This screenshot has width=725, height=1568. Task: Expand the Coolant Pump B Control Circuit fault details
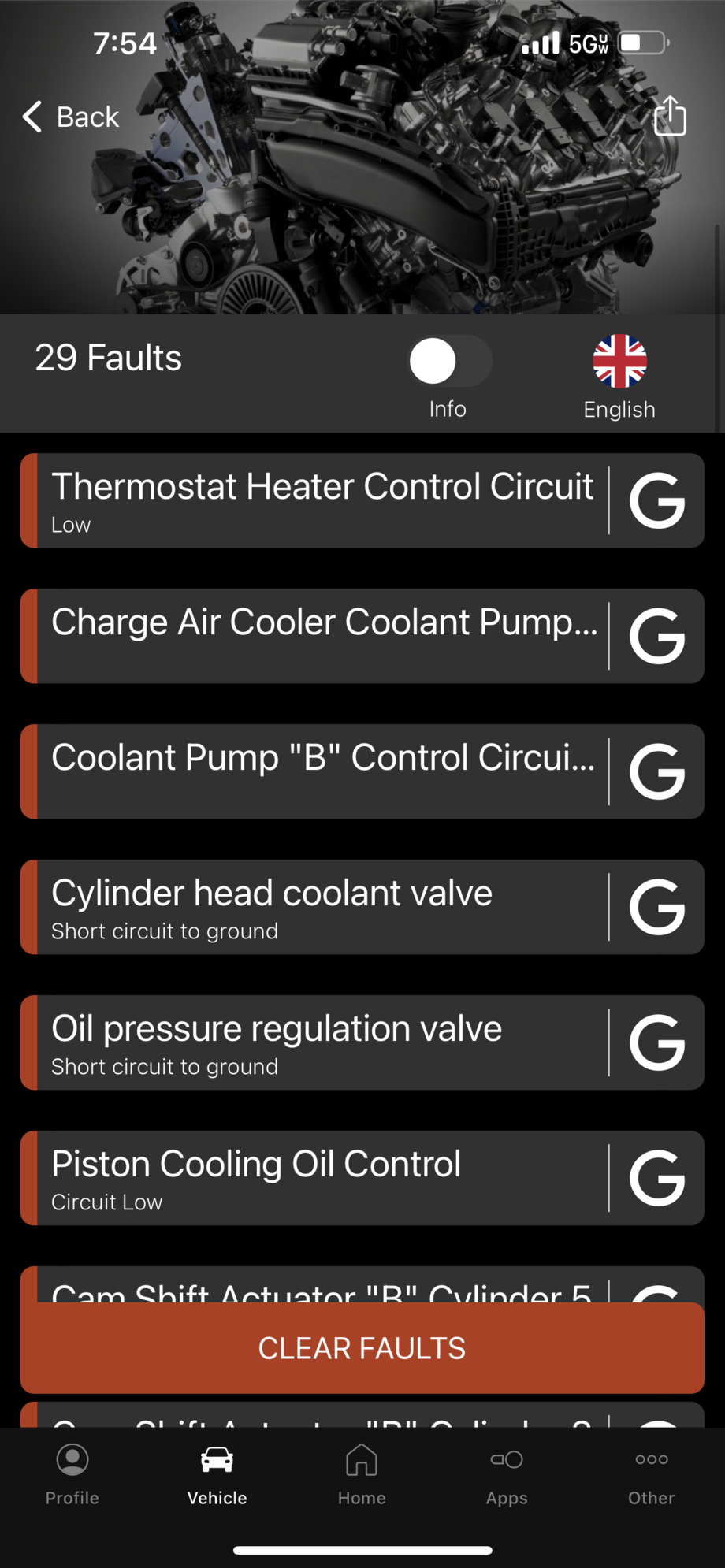(323, 758)
